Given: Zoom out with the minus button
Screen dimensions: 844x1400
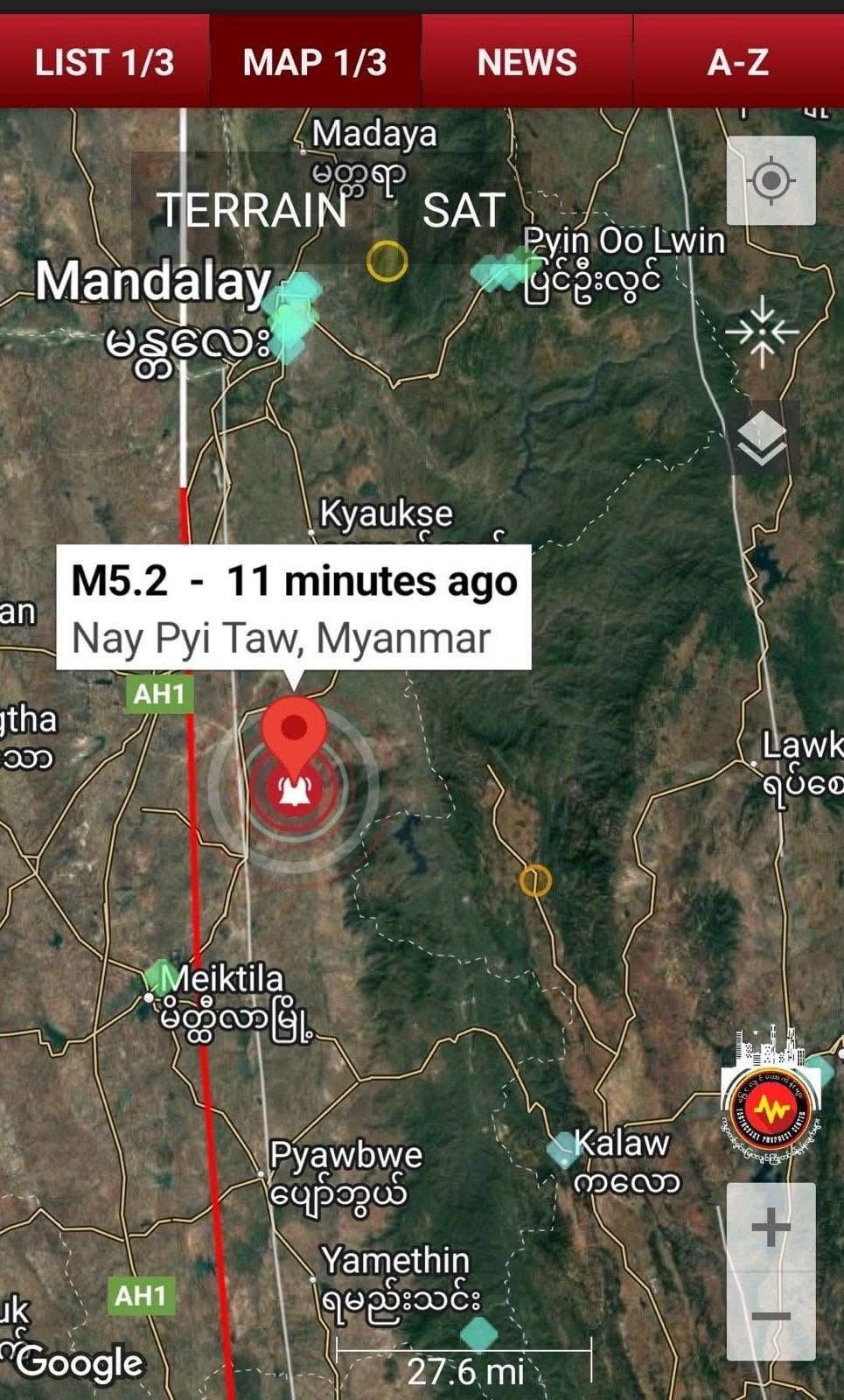Looking at the screenshot, I should click(x=771, y=1316).
